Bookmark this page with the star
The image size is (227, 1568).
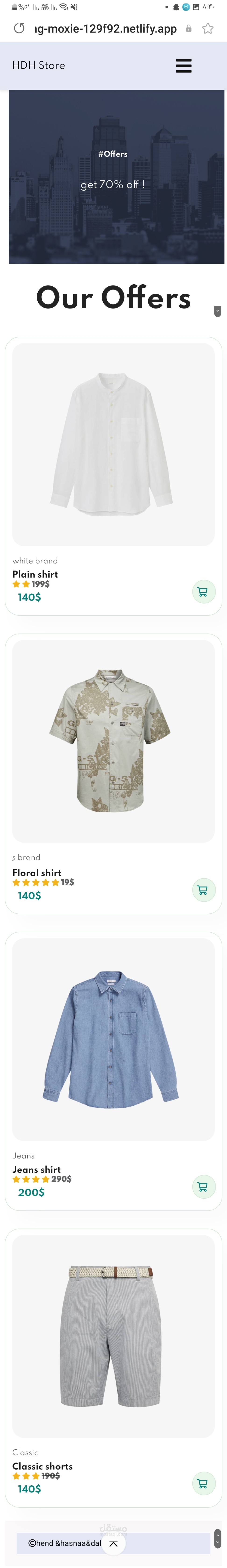(208, 29)
